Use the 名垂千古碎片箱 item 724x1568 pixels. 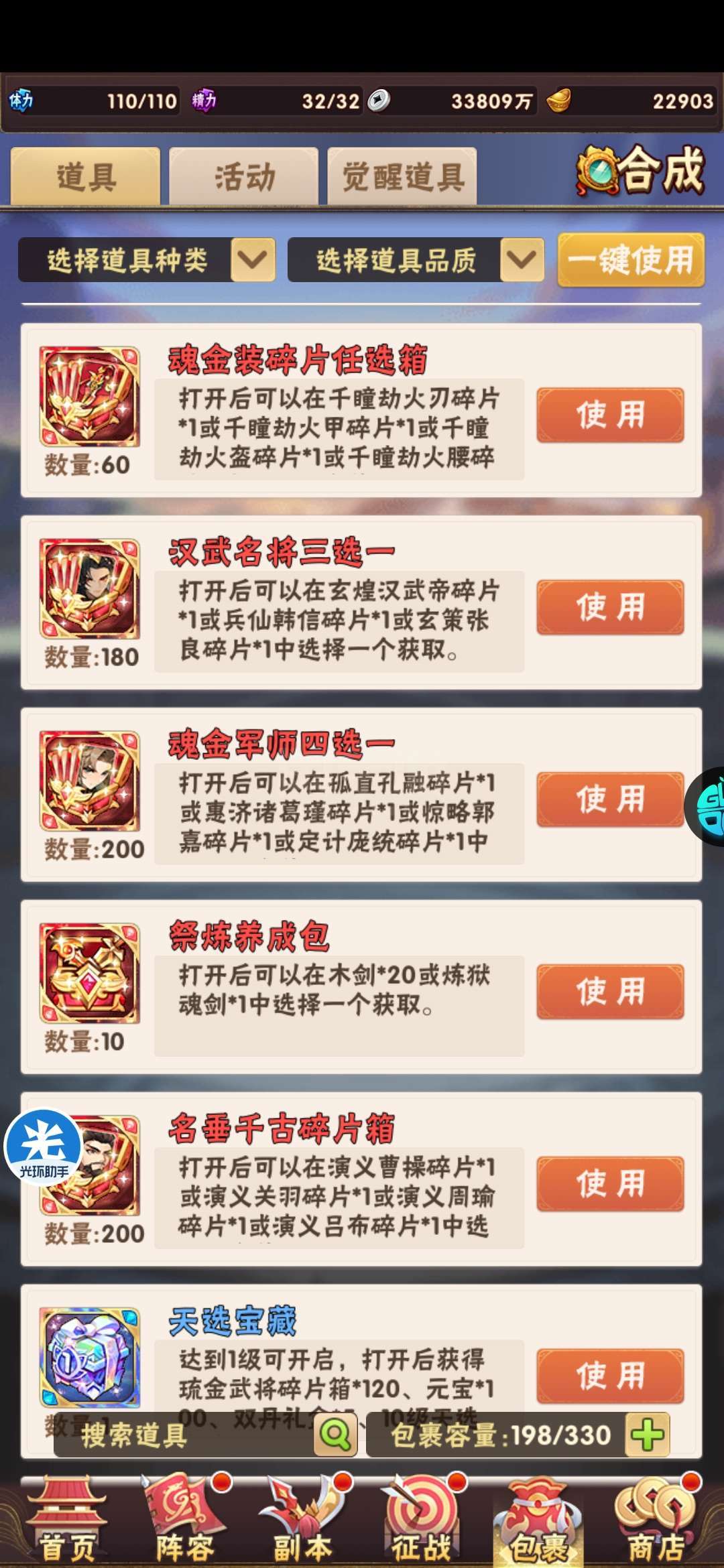click(x=610, y=1184)
